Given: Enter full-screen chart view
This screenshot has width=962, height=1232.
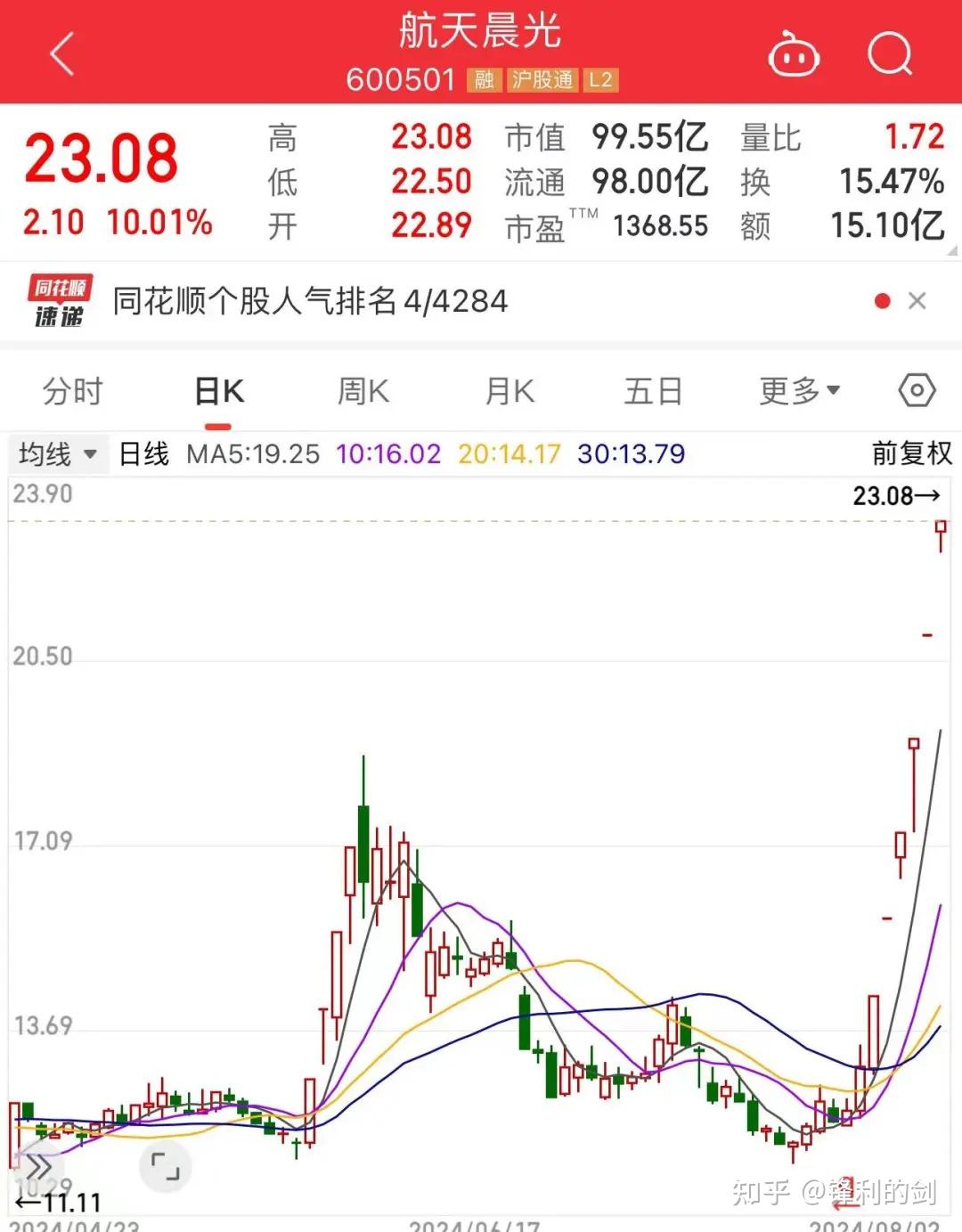Looking at the screenshot, I should [x=165, y=1166].
